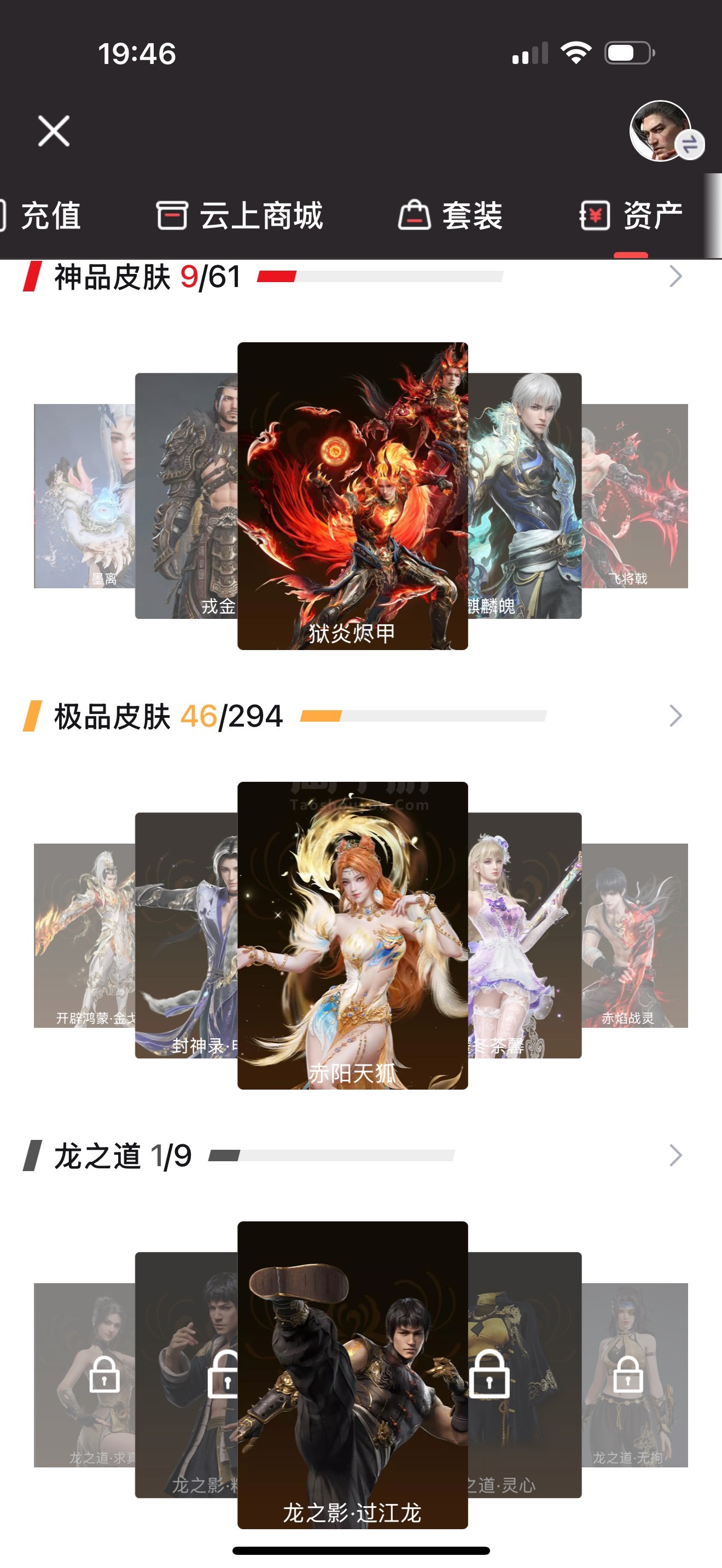
Task: Select the 资产 tab
Action: click(x=631, y=215)
